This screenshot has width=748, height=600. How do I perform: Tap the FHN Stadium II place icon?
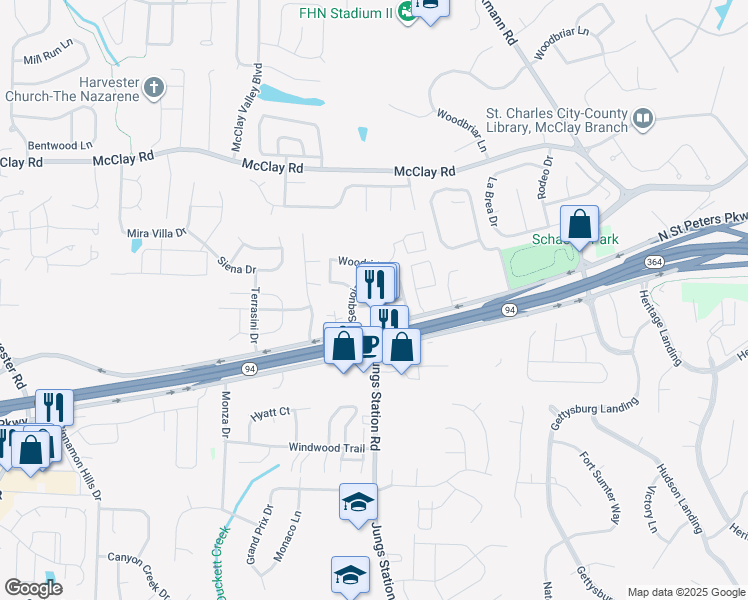point(408,13)
